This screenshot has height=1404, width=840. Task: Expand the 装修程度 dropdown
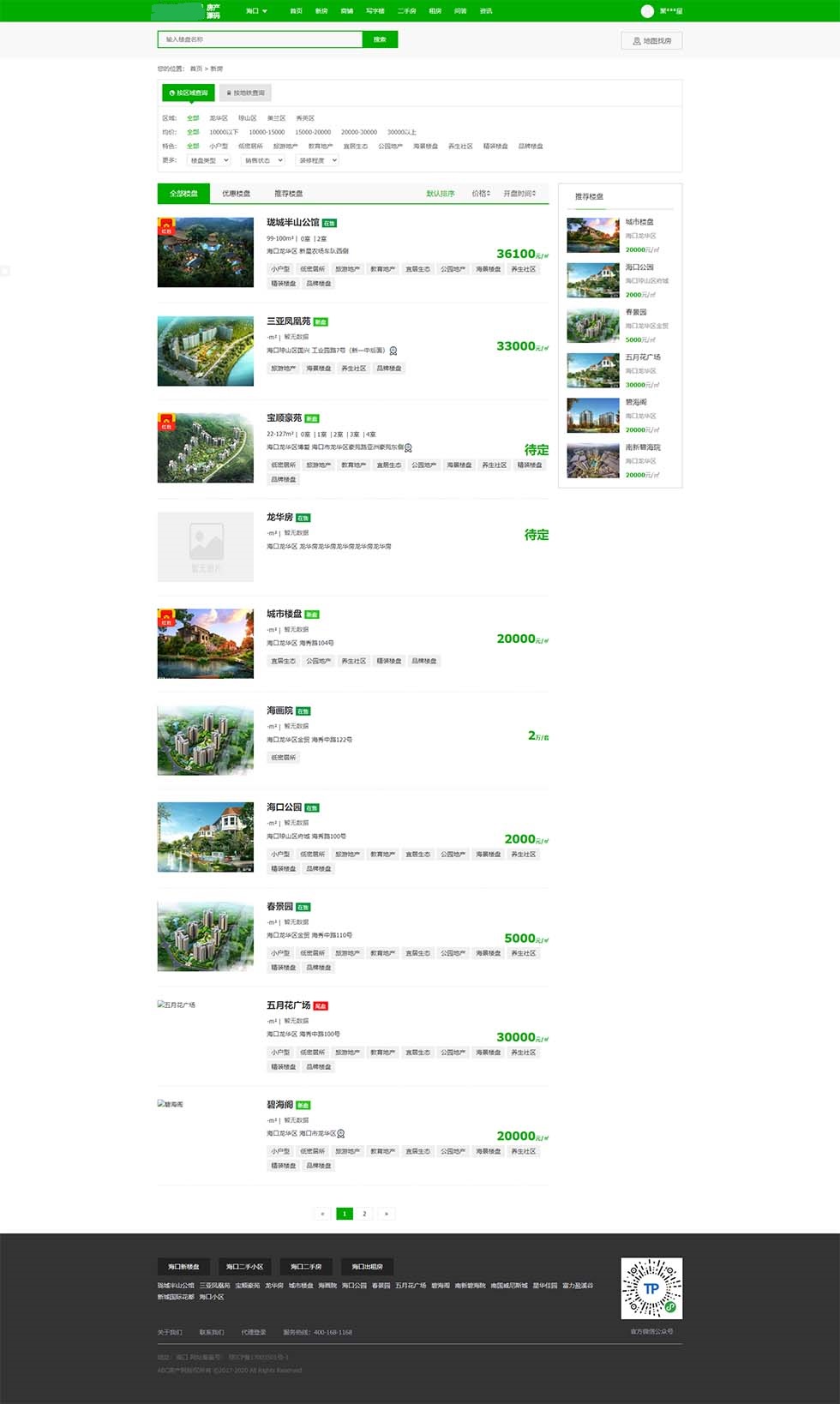tap(317, 160)
